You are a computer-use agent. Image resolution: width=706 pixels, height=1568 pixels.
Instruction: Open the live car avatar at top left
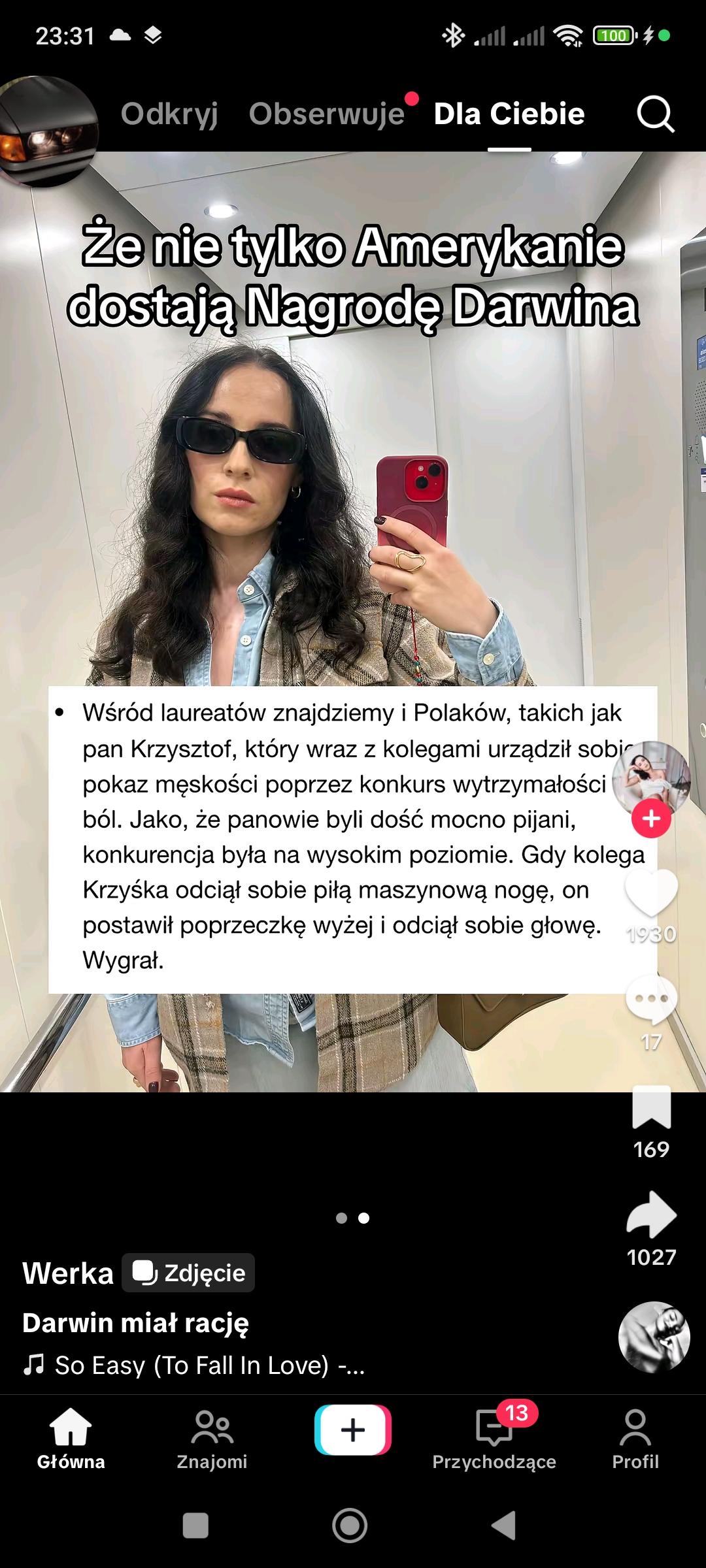tap(47, 131)
